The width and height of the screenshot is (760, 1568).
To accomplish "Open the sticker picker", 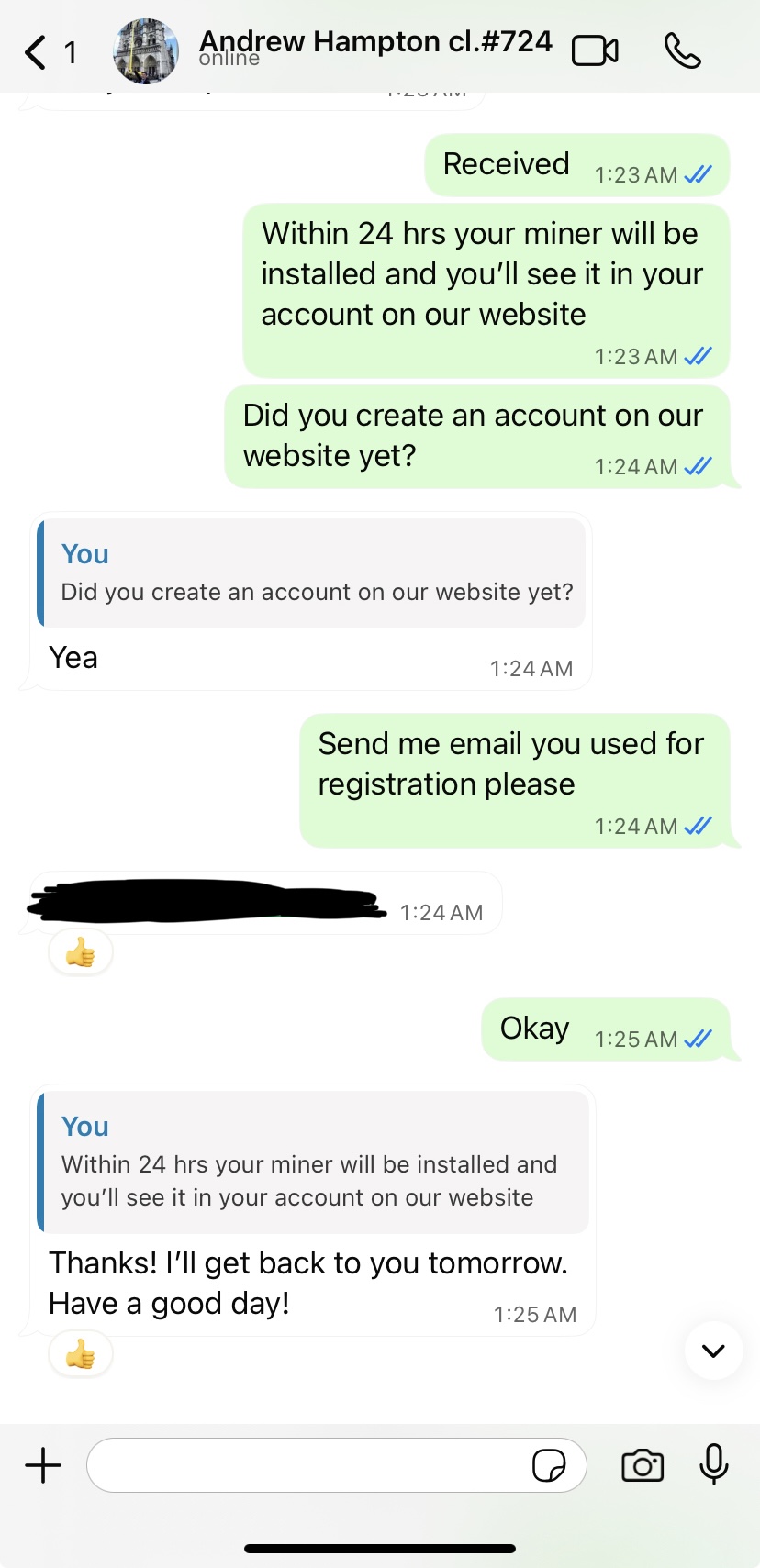I will tap(549, 1465).
